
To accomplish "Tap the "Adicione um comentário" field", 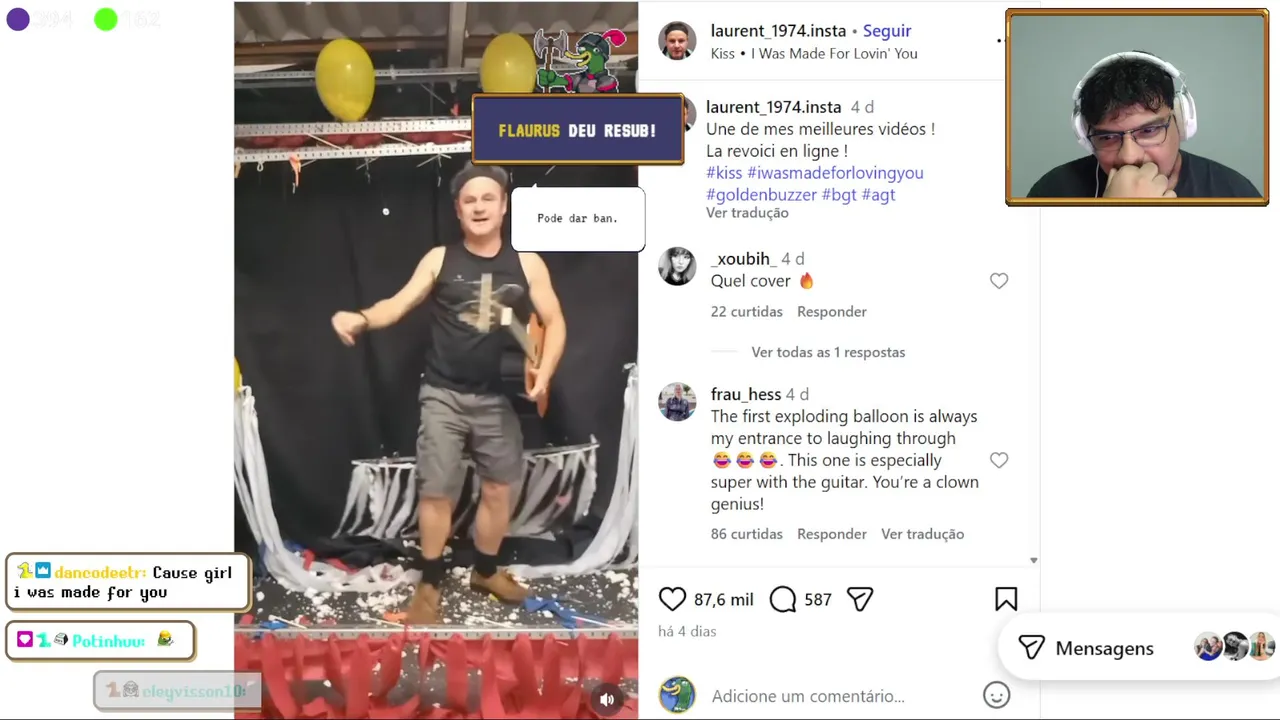I will 808,696.
